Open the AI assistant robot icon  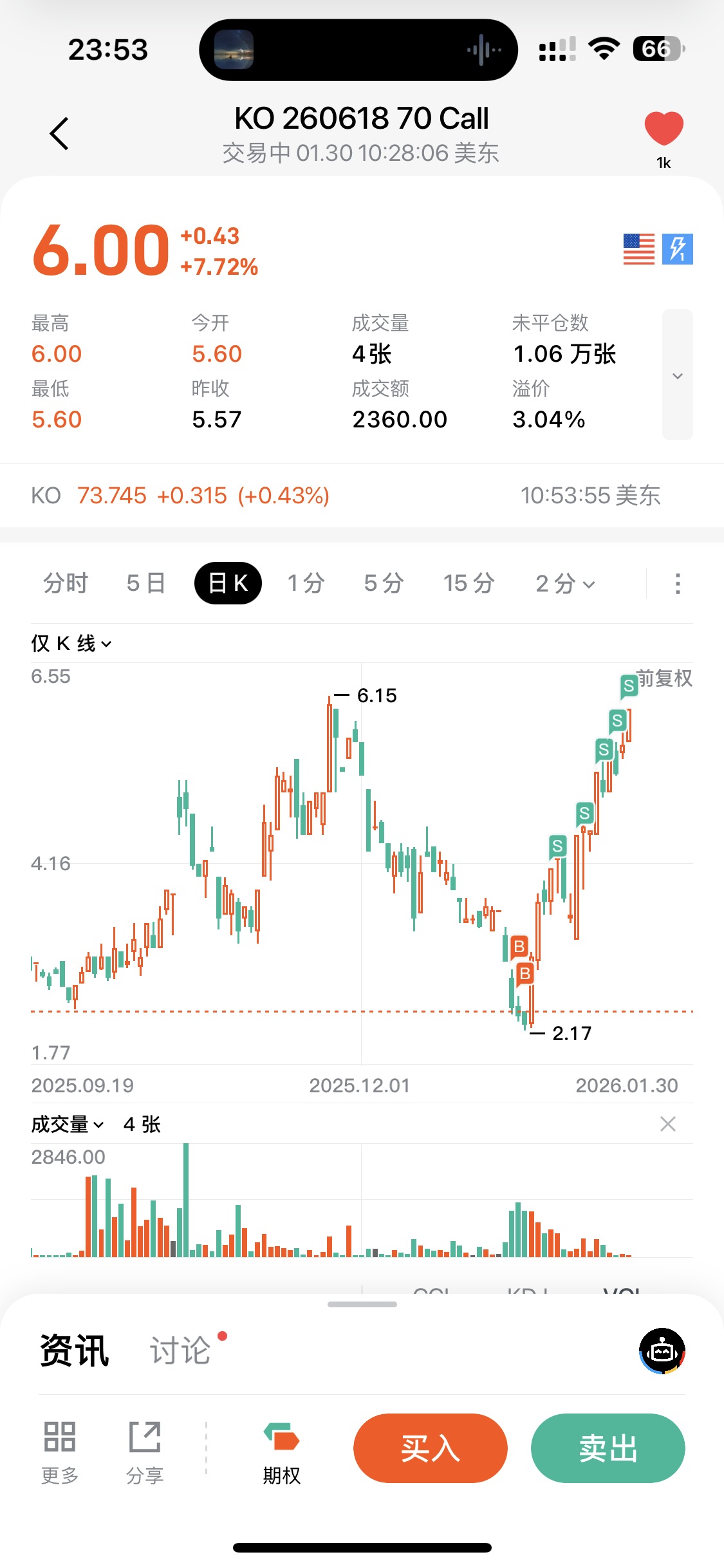click(662, 1350)
